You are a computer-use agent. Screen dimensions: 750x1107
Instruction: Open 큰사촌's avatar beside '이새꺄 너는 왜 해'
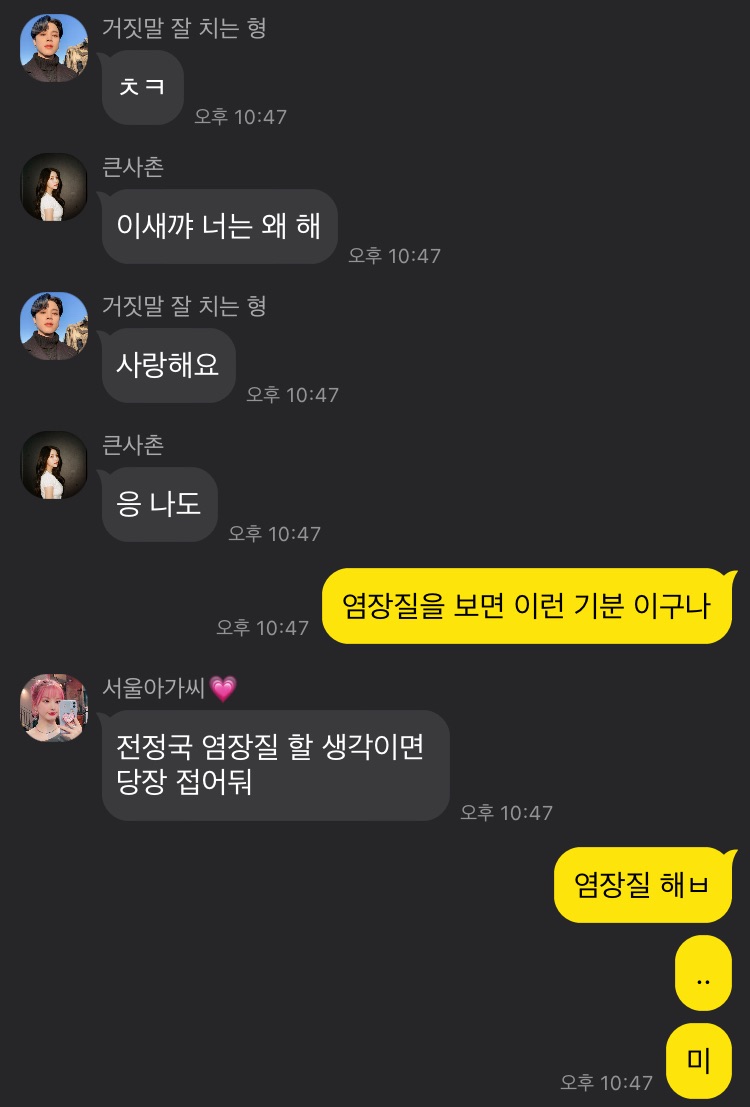click(54, 187)
